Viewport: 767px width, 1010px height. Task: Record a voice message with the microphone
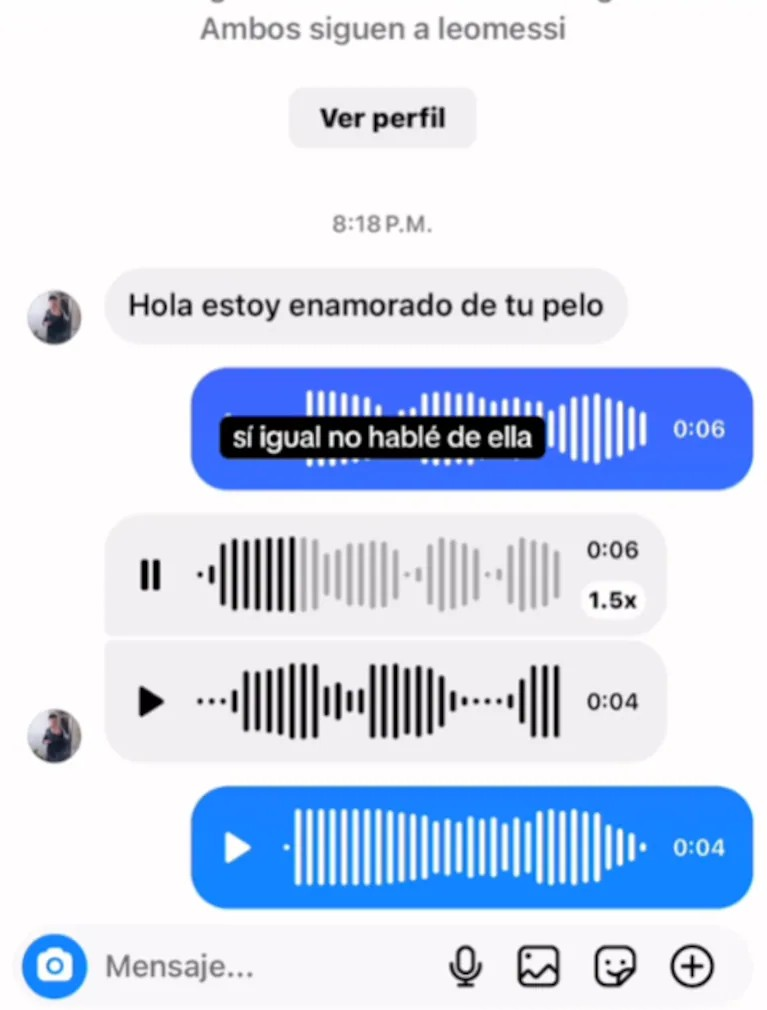click(x=465, y=966)
